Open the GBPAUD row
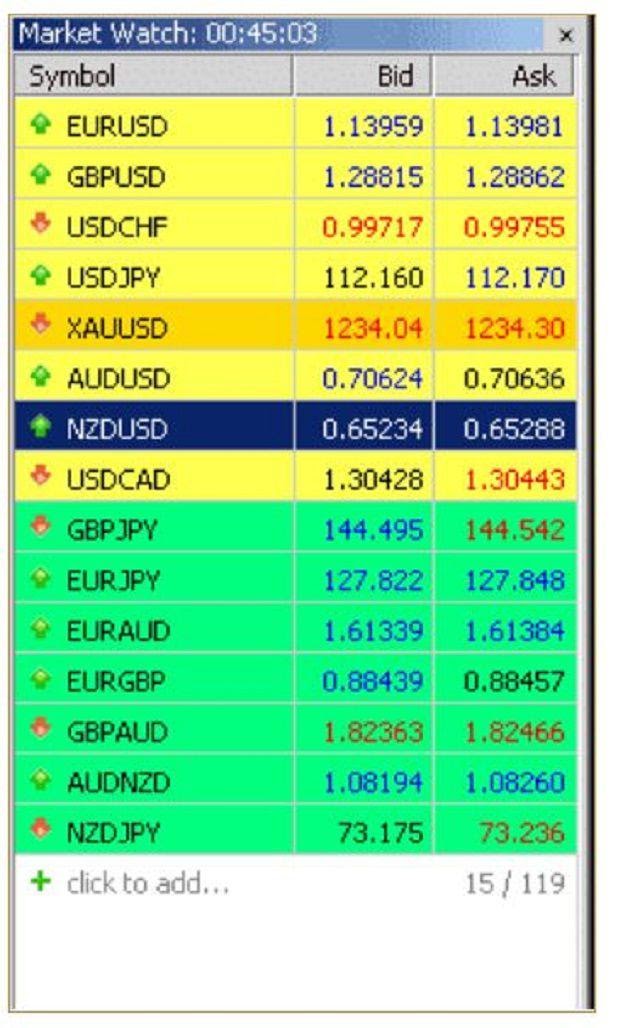The image size is (640, 1028). 117,732
